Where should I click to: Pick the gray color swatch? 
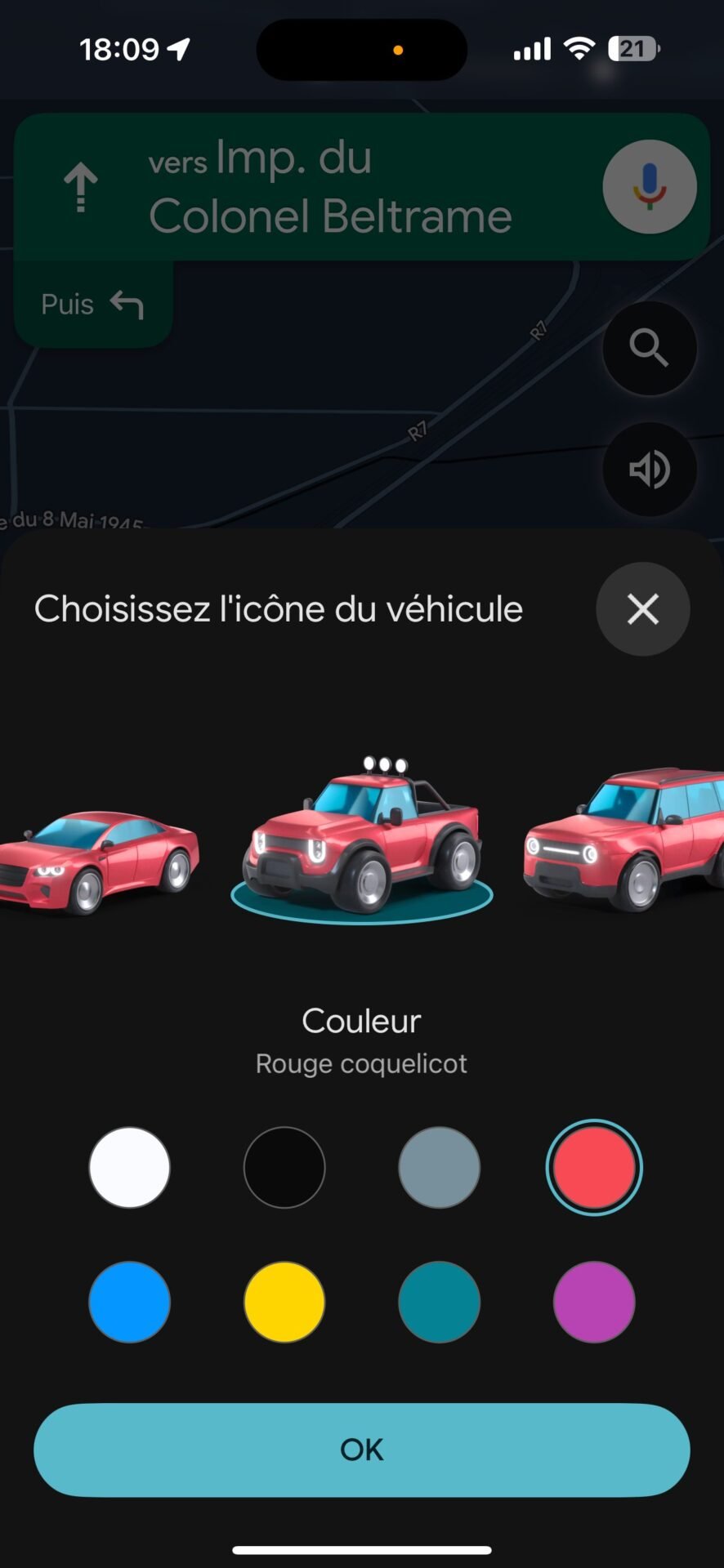click(x=439, y=1168)
